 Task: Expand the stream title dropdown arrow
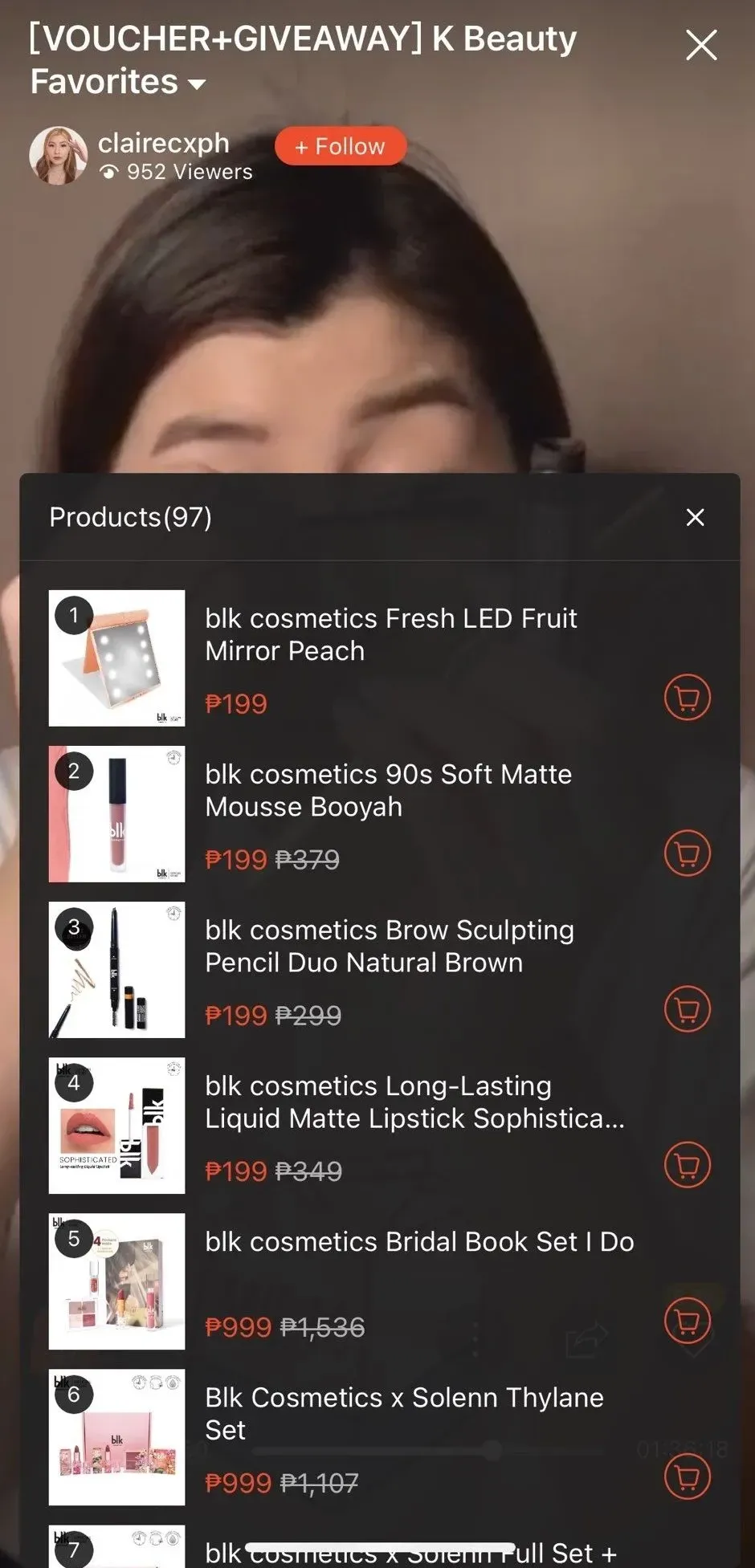(x=197, y=83)
